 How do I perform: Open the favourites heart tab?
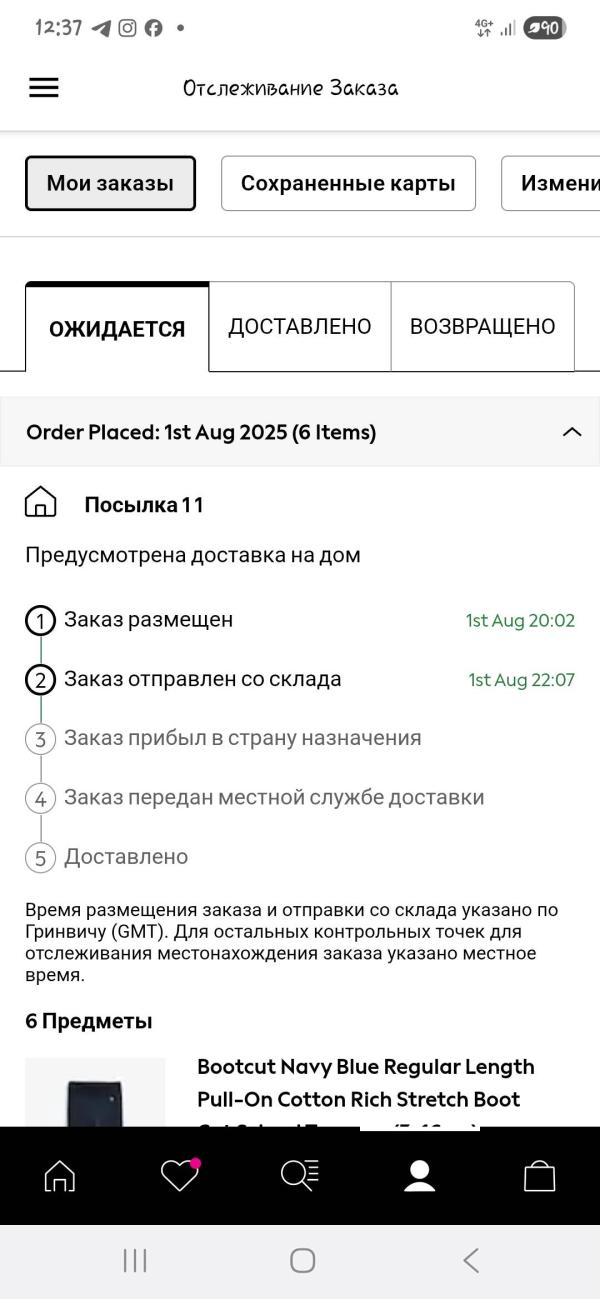tap(180, 1176)
